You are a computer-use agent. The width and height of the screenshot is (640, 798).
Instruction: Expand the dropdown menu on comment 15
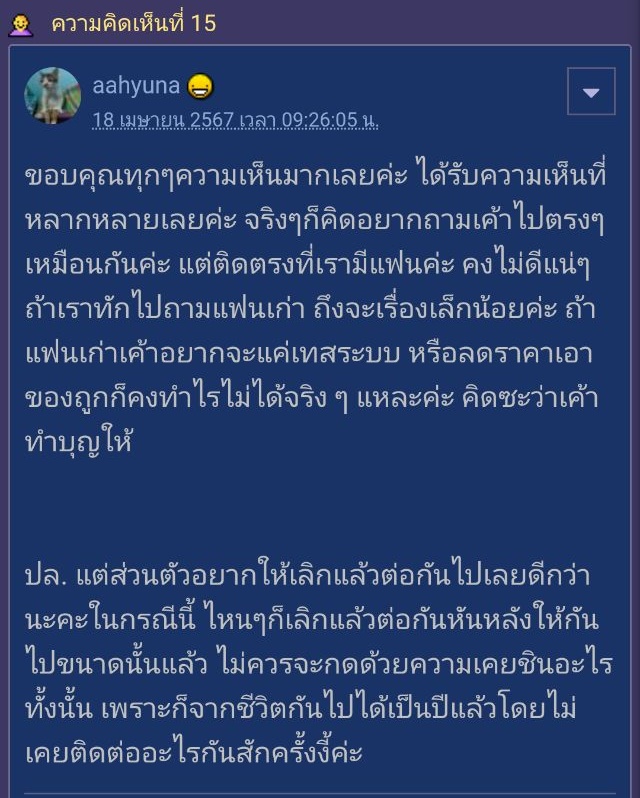point(590,93)
